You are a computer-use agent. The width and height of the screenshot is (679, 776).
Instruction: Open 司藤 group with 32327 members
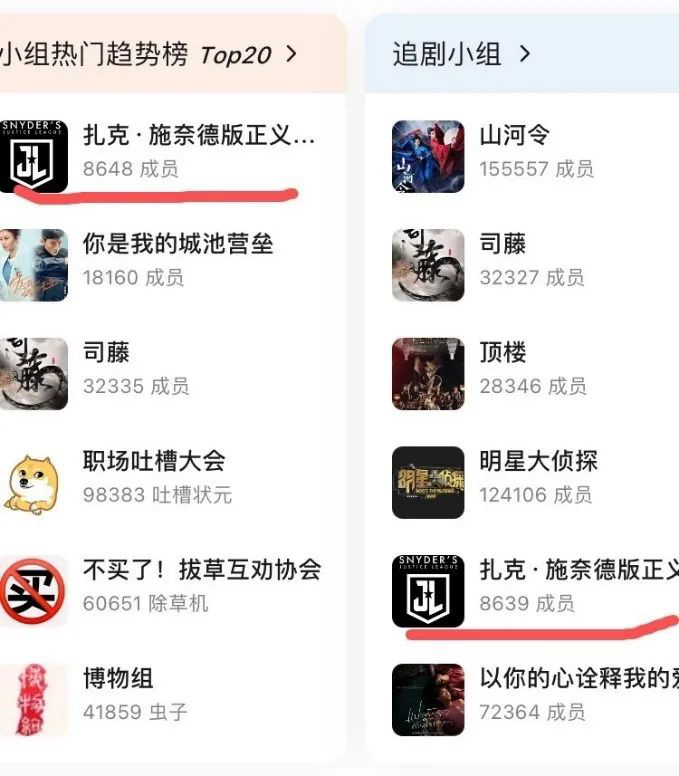pyautogui.click(x=503, y=245)
